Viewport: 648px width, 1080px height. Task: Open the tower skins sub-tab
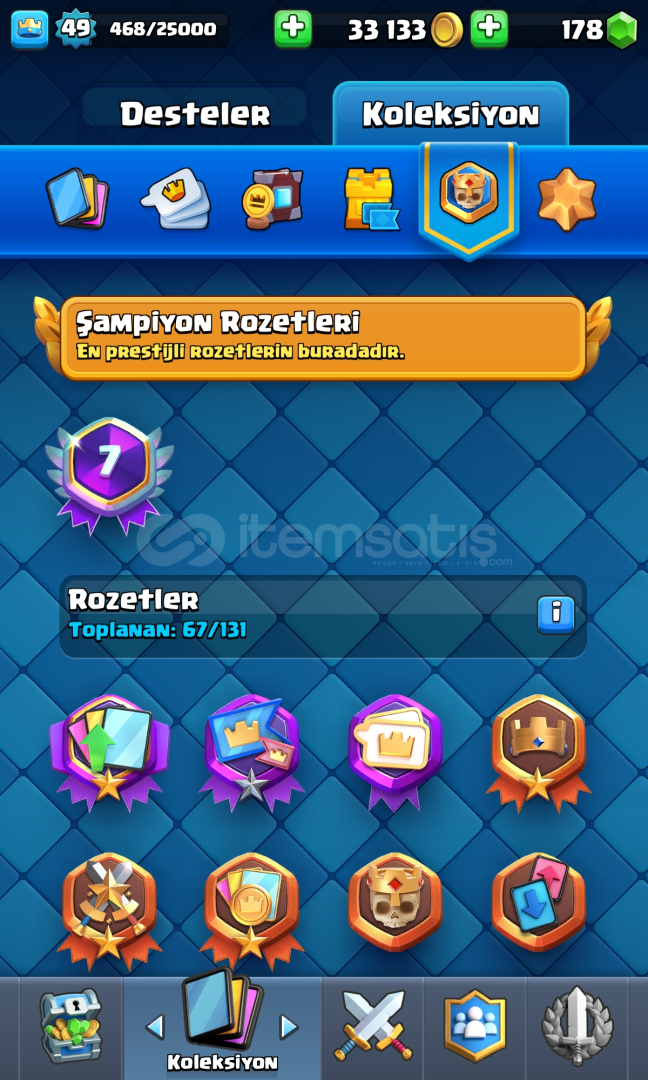point(370,199)
